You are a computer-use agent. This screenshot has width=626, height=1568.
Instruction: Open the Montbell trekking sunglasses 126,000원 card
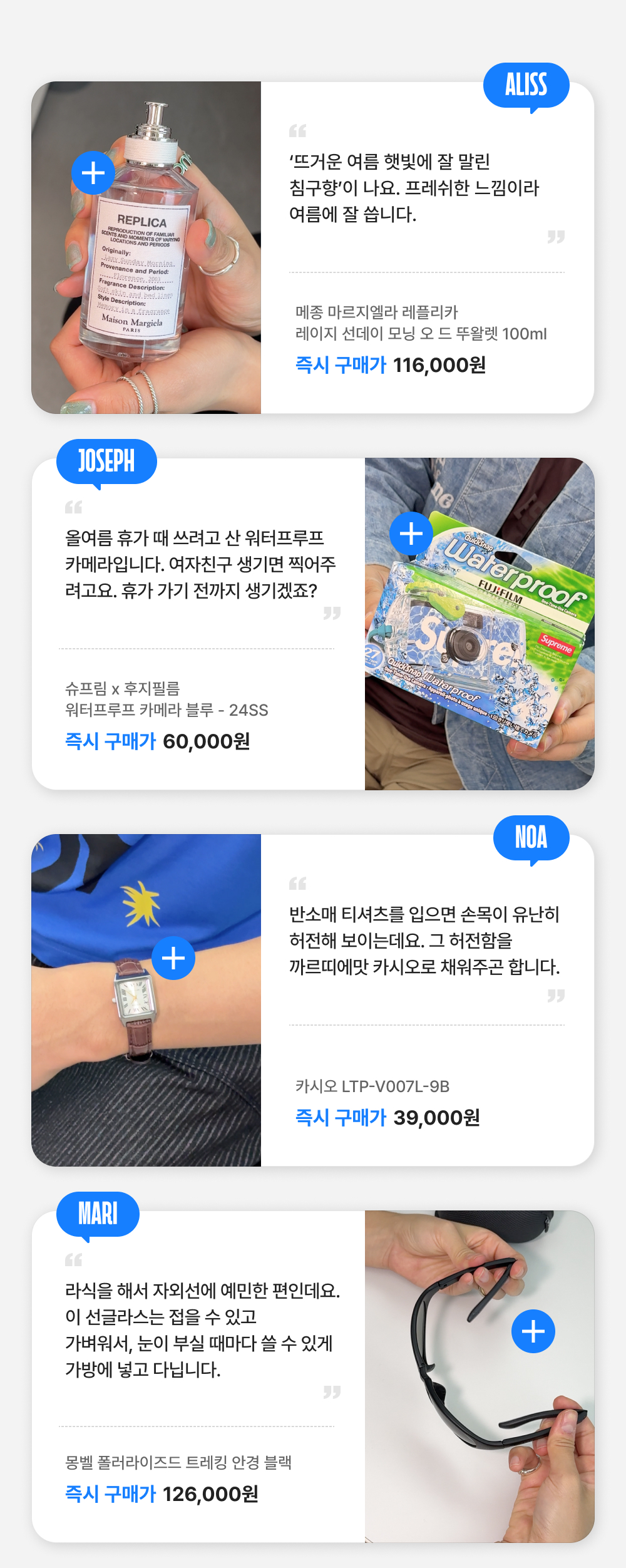click(313, 1376)
